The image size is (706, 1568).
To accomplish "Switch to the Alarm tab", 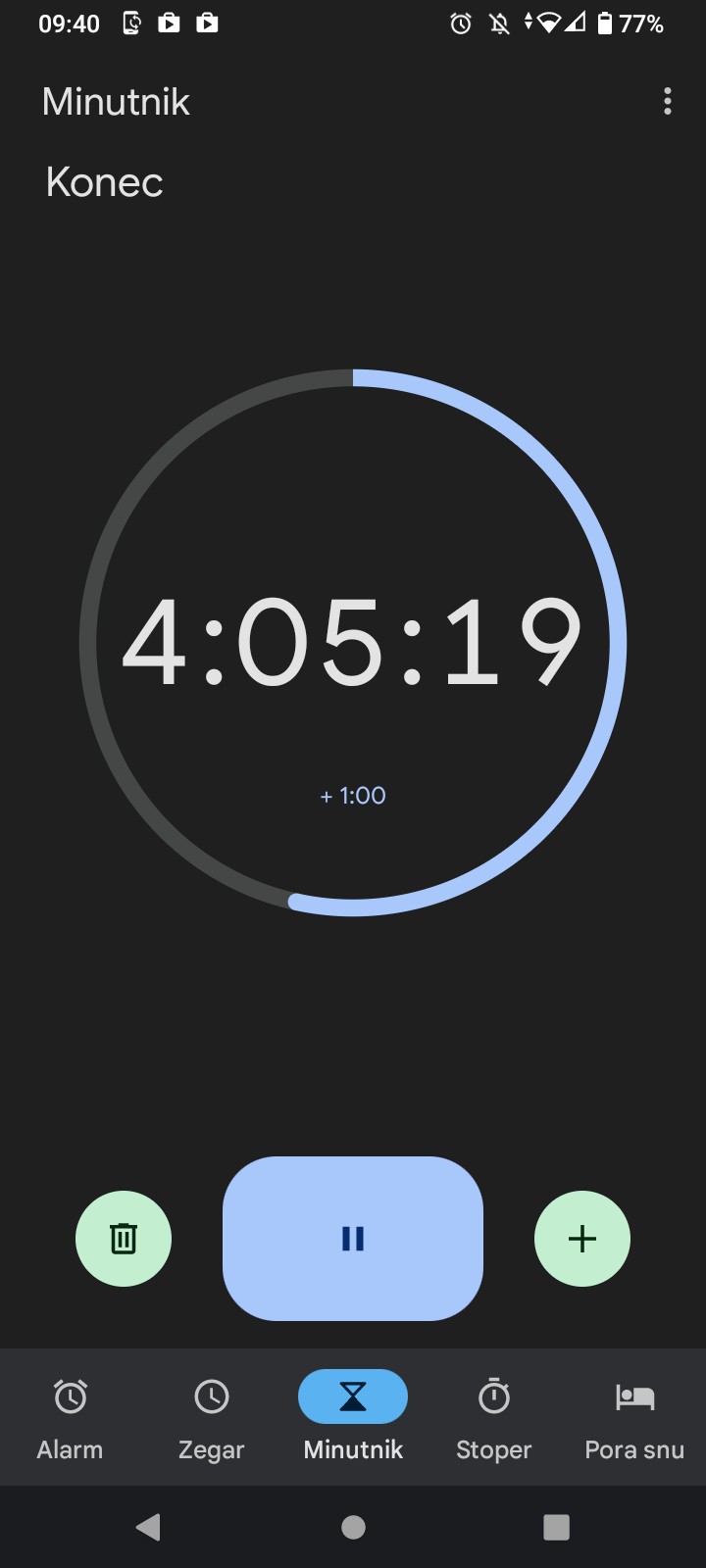I will pyautogui.click(x=70, y=1417).
